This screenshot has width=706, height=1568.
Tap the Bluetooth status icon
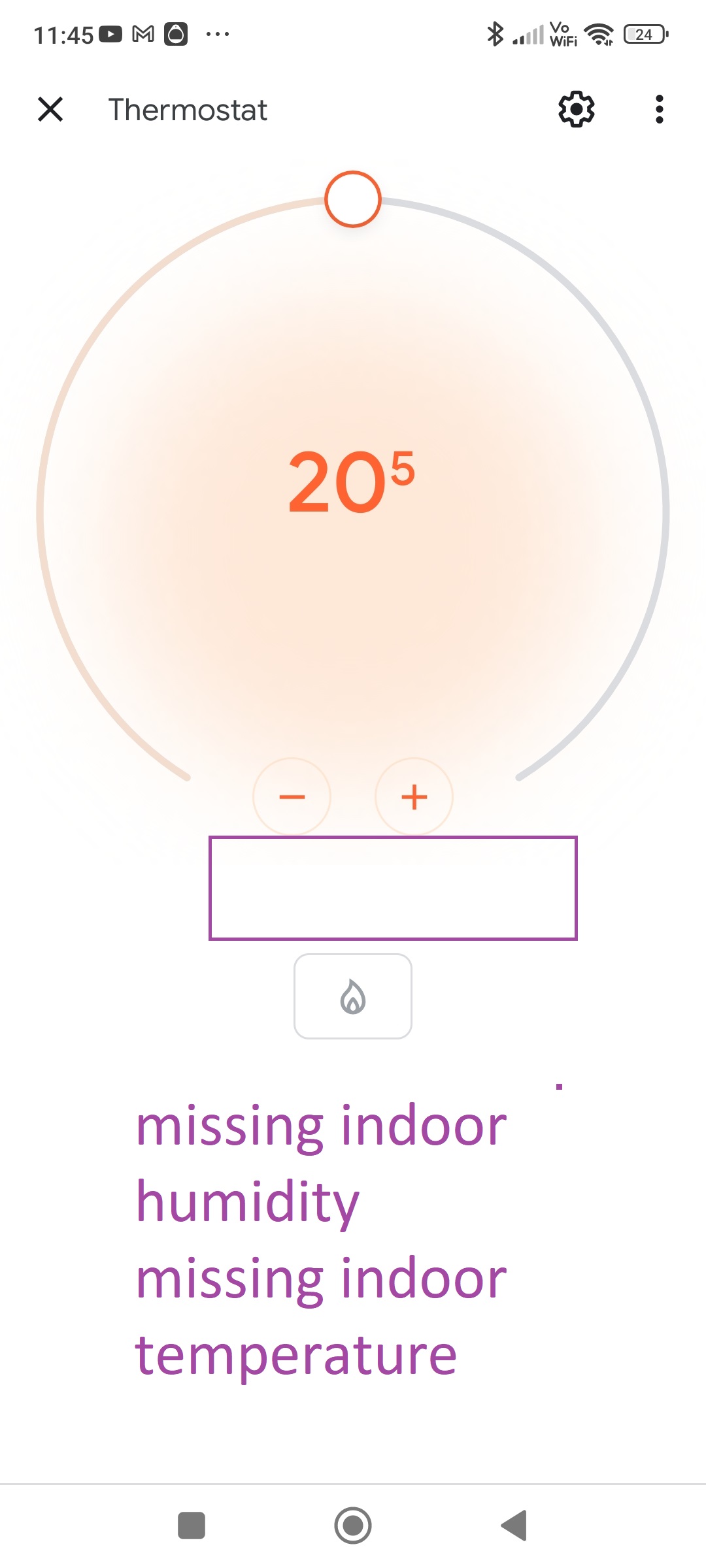pos(495,33)
